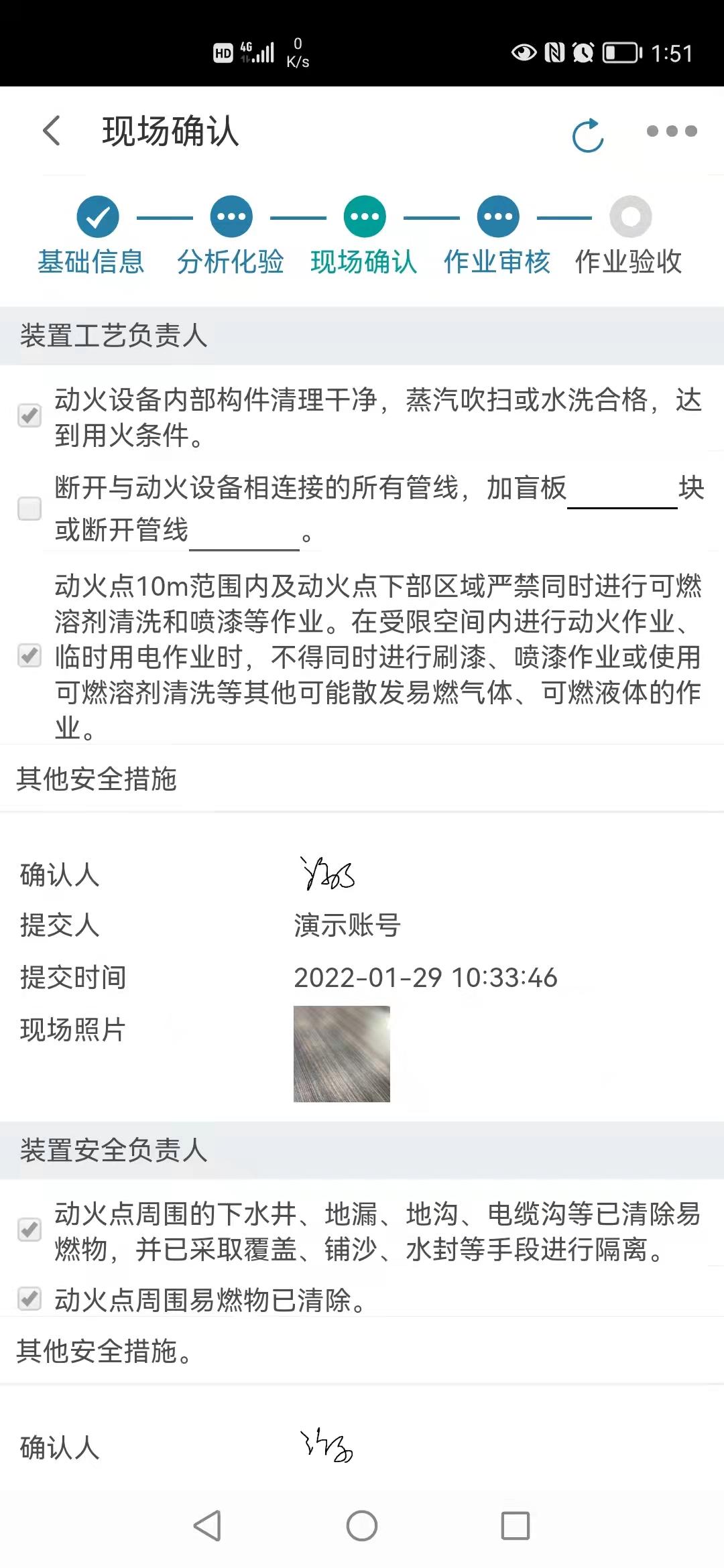
Task: Toggle the 动火点周围易燃物已清除 checkbox
Action: (29, 1299)
